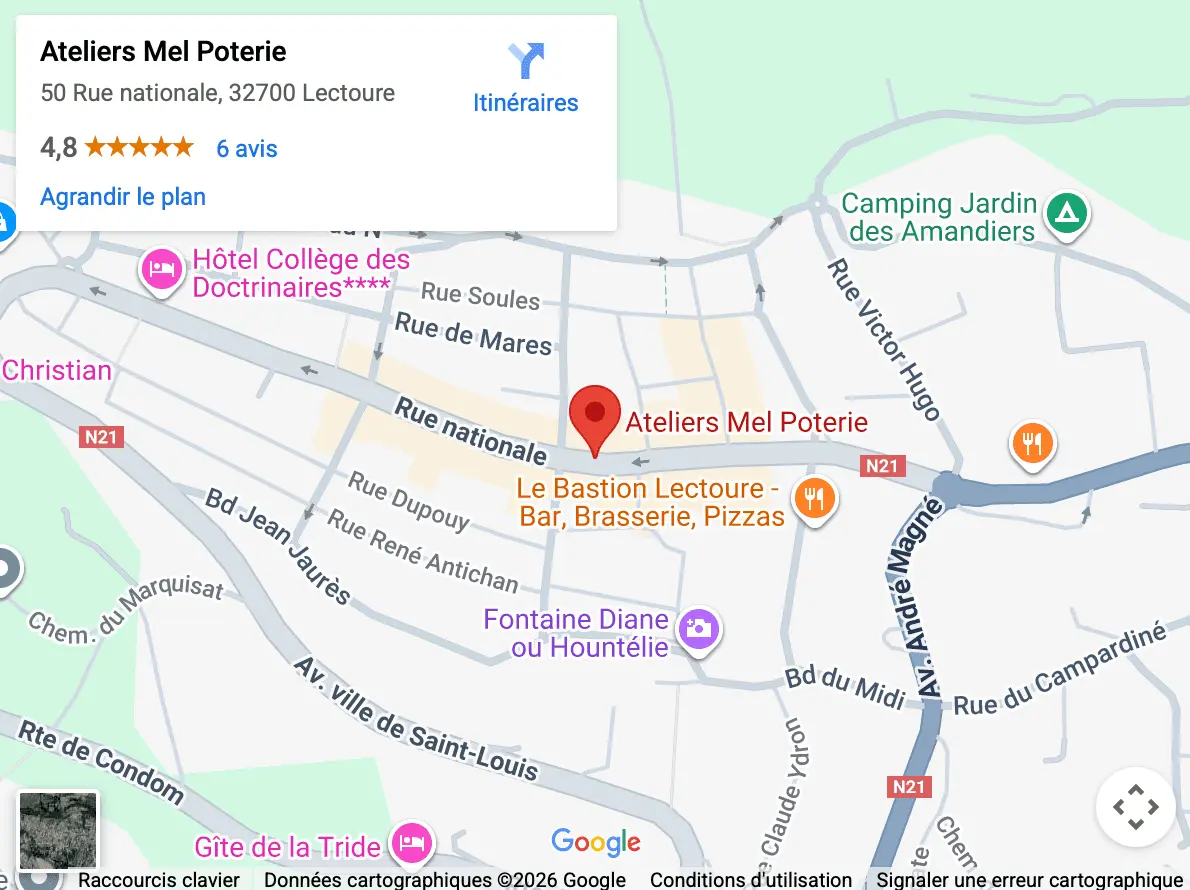The height and width of the screenshot is (890, 1190).
Task: Switch to satellite view thumbnail
Action: pyautogui.click(x=58, y=830)
